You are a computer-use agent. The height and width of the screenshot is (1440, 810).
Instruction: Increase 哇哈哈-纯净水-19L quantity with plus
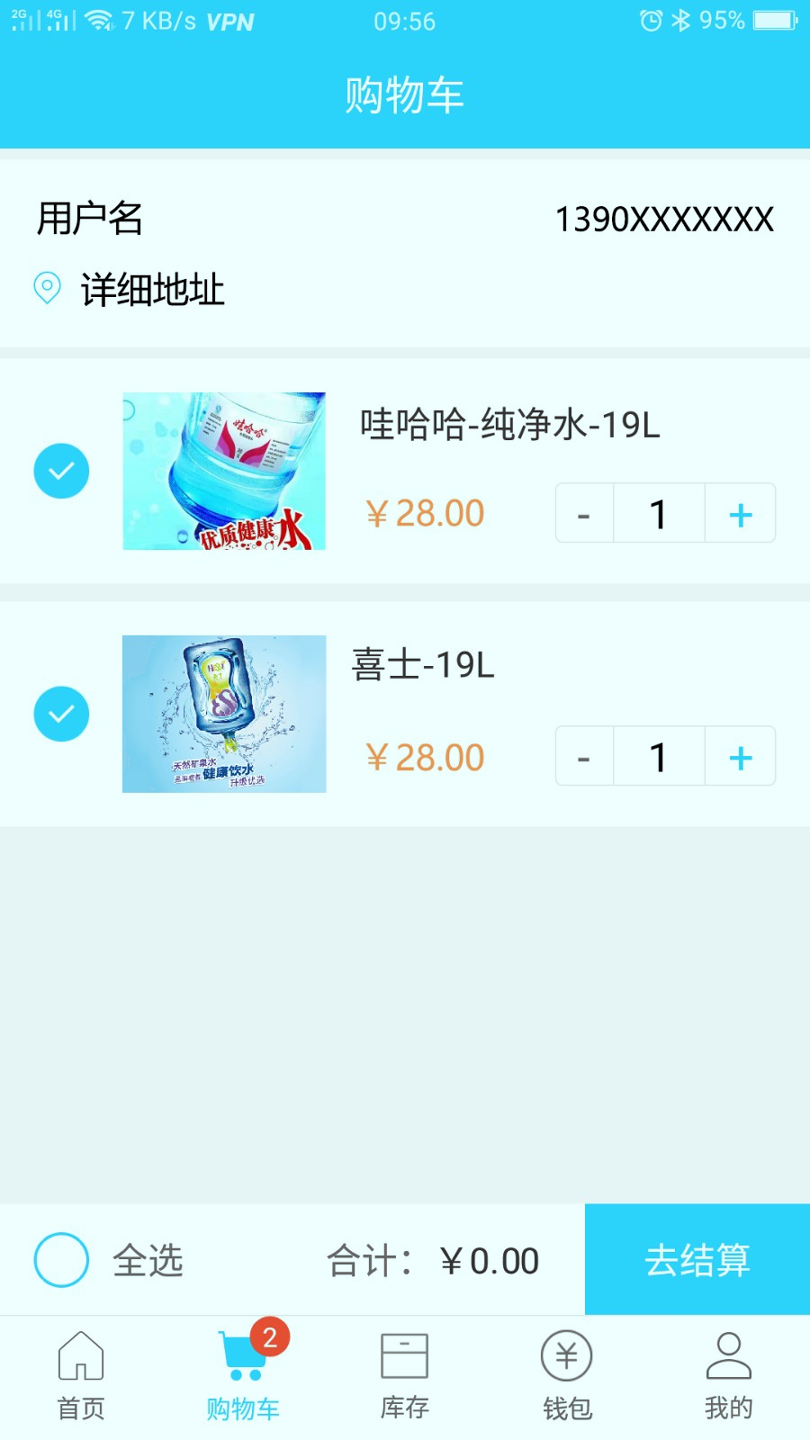(740, 512)
